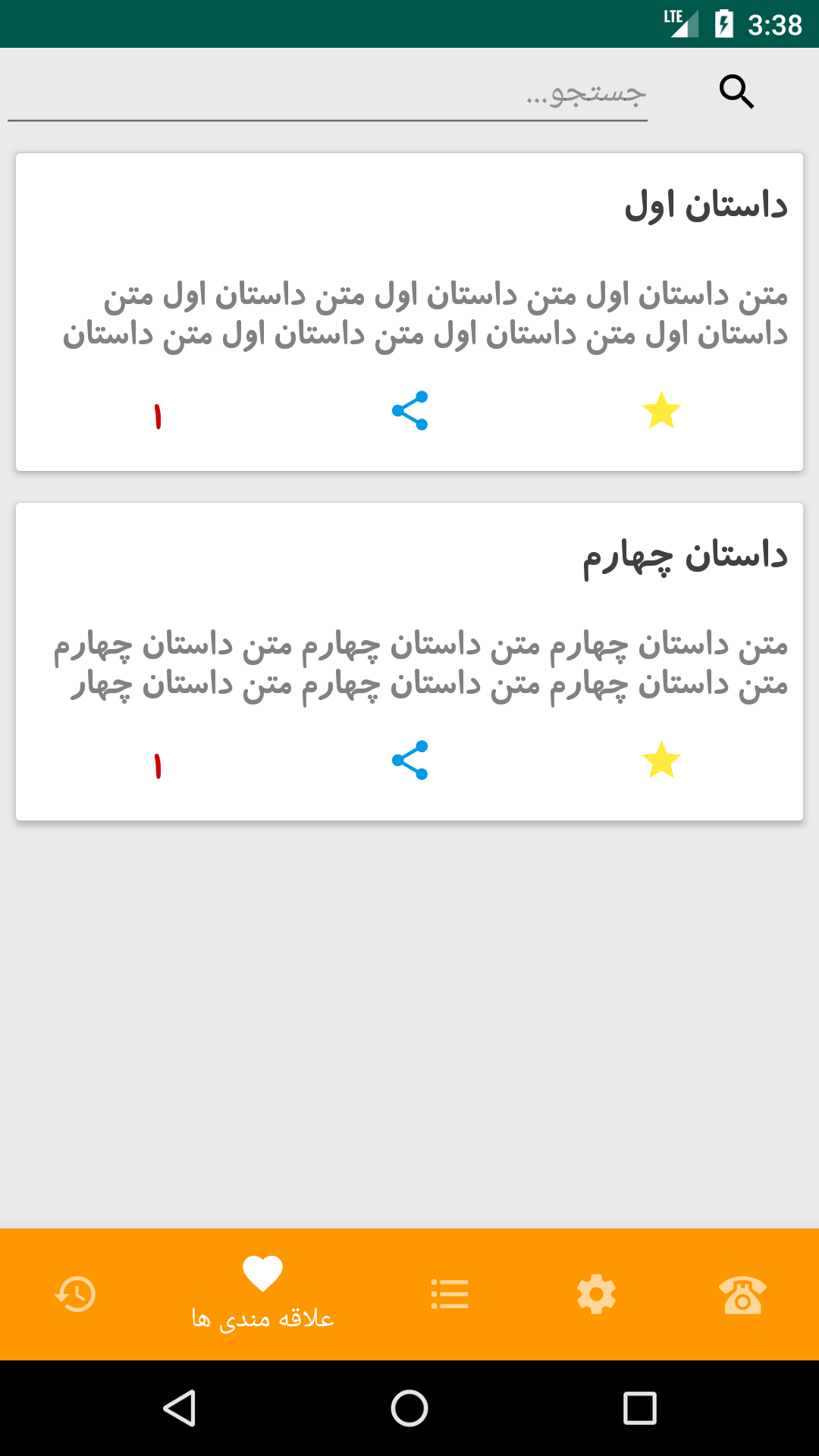Go to the device home screen
This screenshot has height=1456, width=819.
click(x=409, y=1408)
